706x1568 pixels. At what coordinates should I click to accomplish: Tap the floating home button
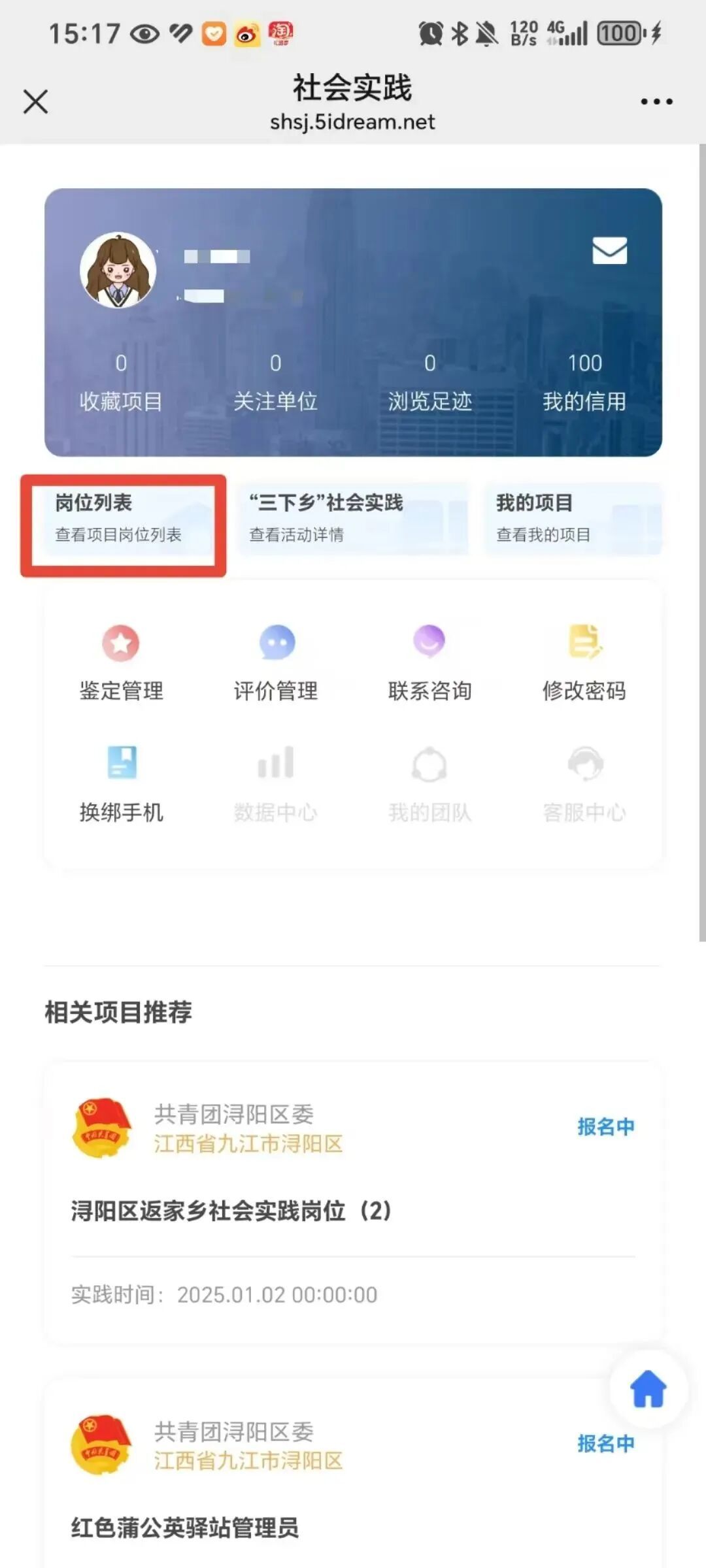pos(648,1389)
